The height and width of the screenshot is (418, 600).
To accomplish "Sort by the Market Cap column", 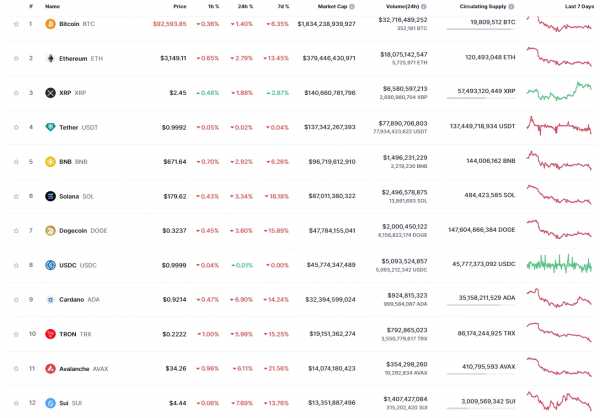I will 332,6.
